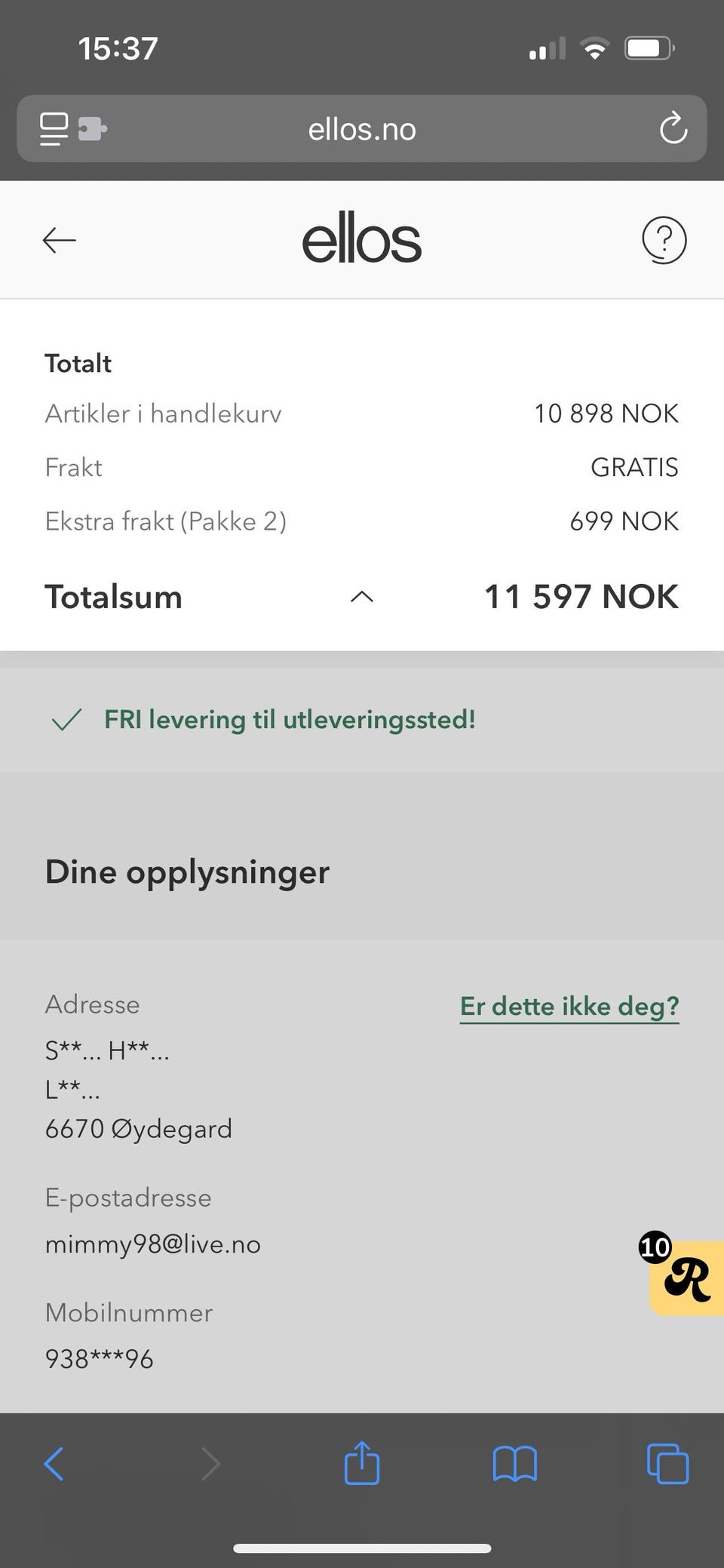724x1568 pixels.
Task: Open Safari bookmarks
Action: (514, 1465)
